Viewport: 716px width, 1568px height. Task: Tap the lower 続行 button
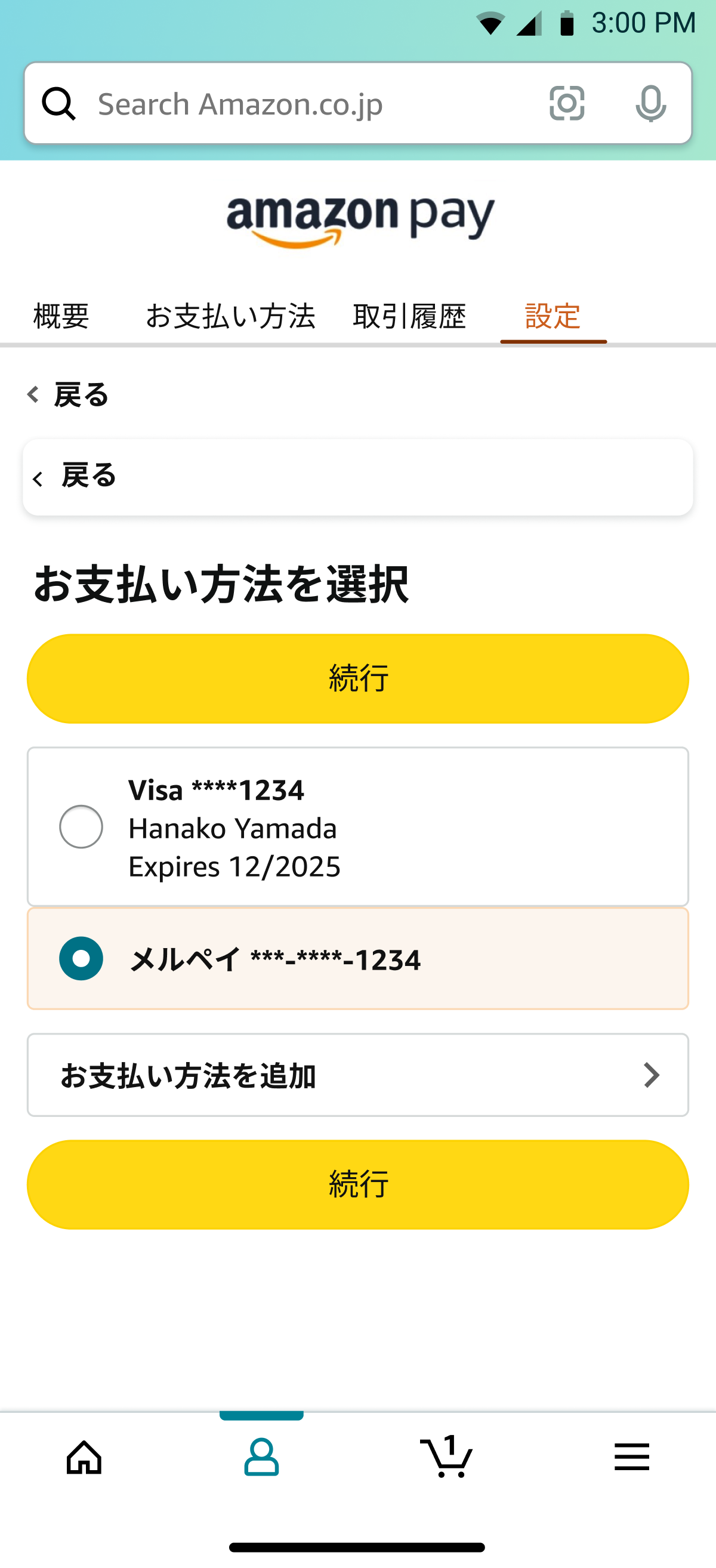click(x=358, y=1184)
